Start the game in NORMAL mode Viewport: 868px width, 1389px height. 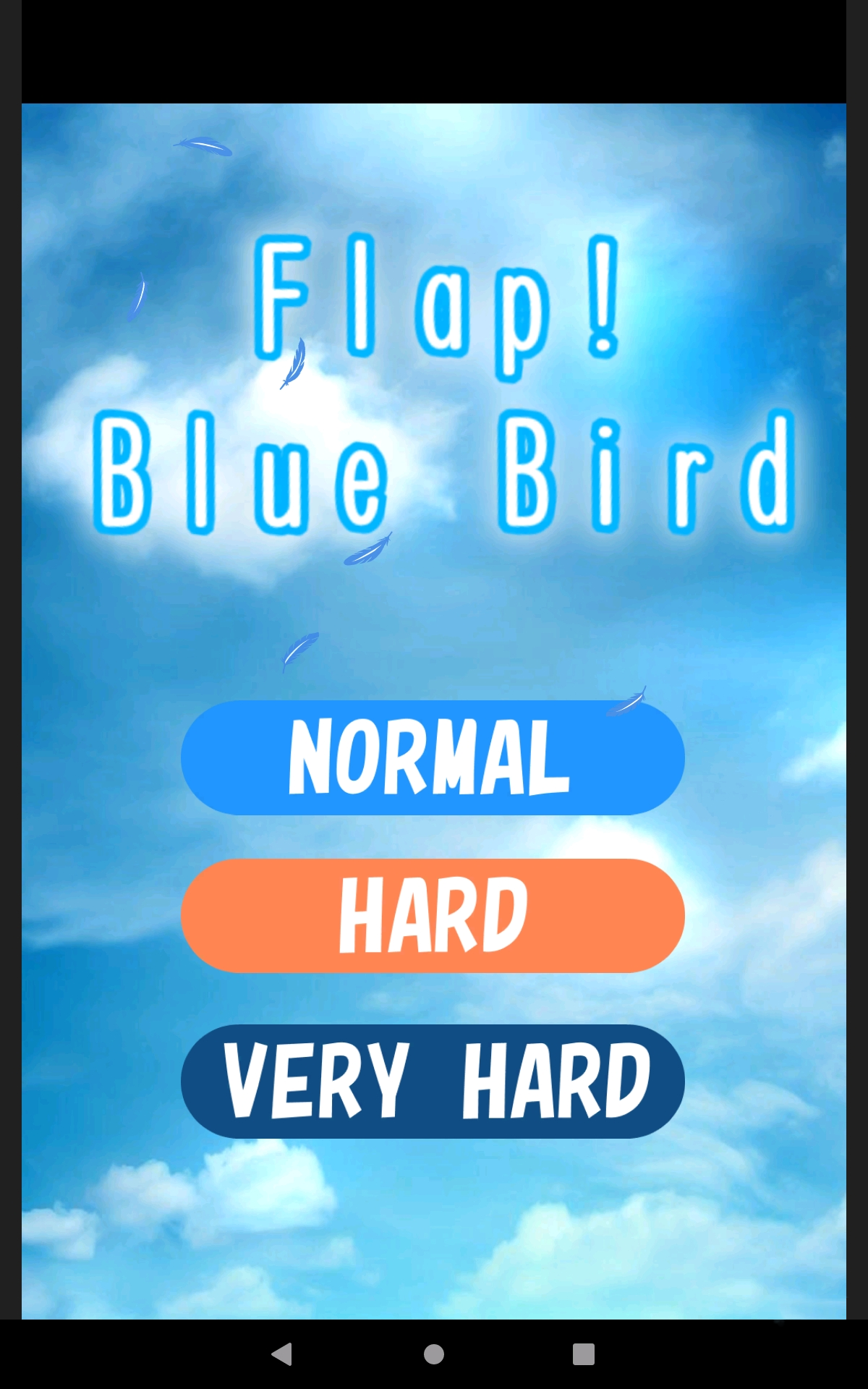[x=433, y=757]
